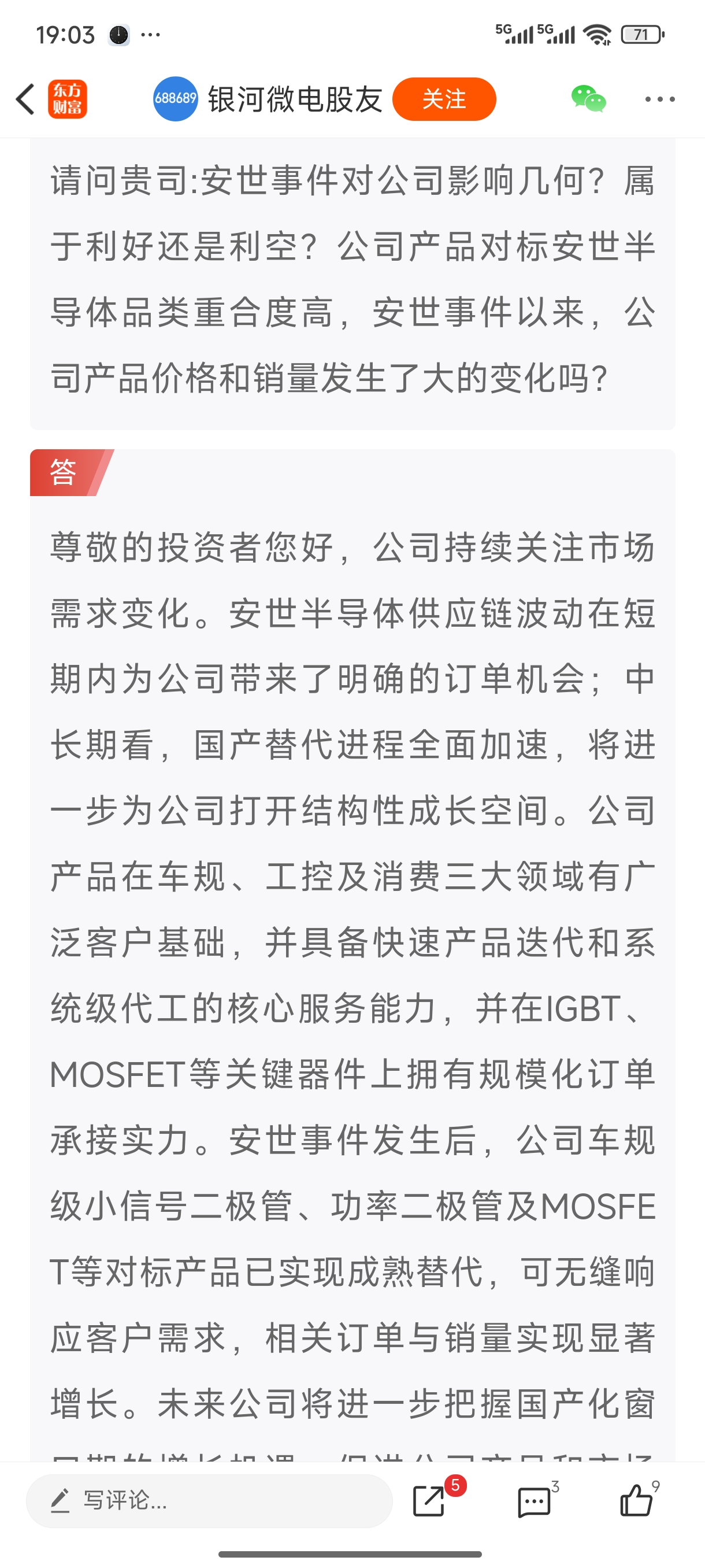The height and width of the screenshot is (1568, 705).
Task: Tap the 写评论 comment field
Action: click(x=209, y=1500)
